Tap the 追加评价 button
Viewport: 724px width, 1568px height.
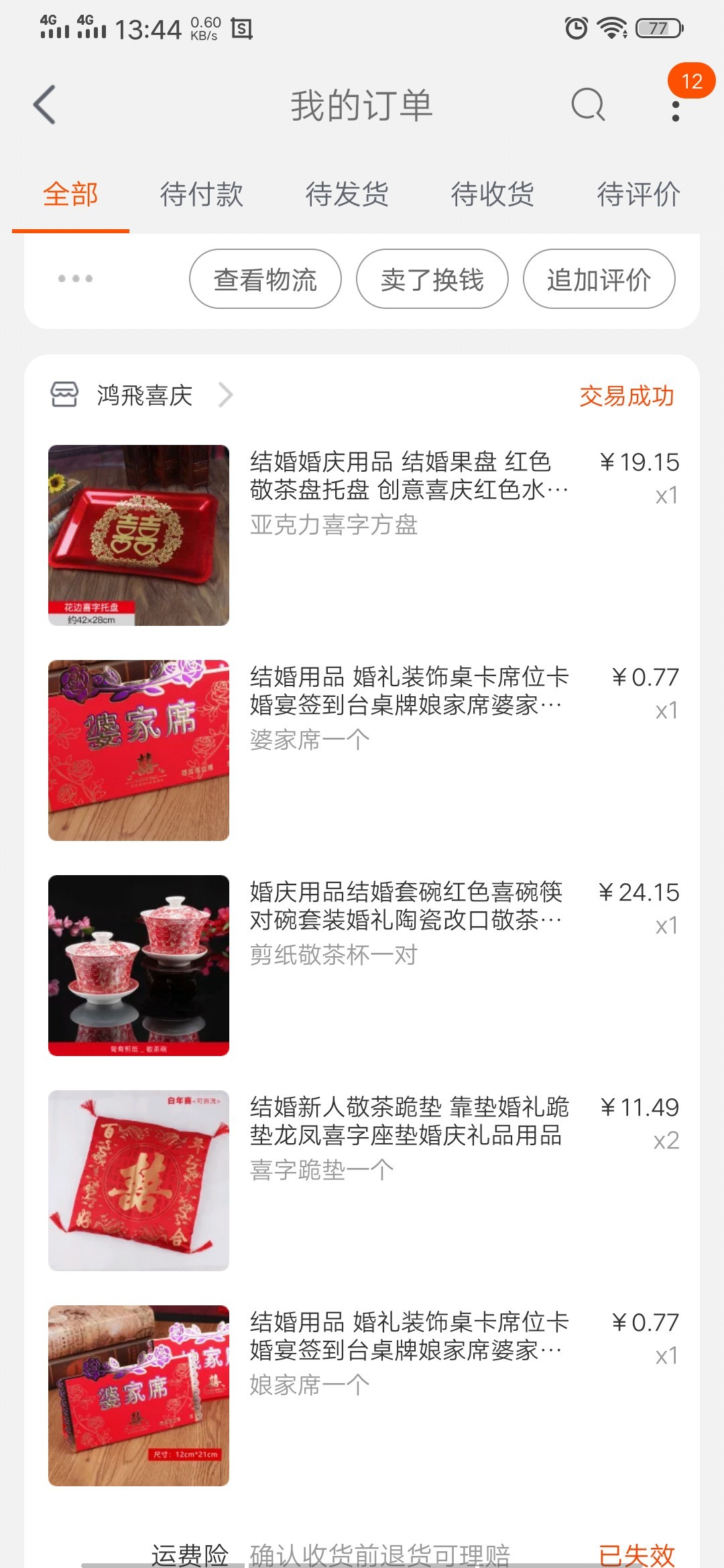click(599, 279)
